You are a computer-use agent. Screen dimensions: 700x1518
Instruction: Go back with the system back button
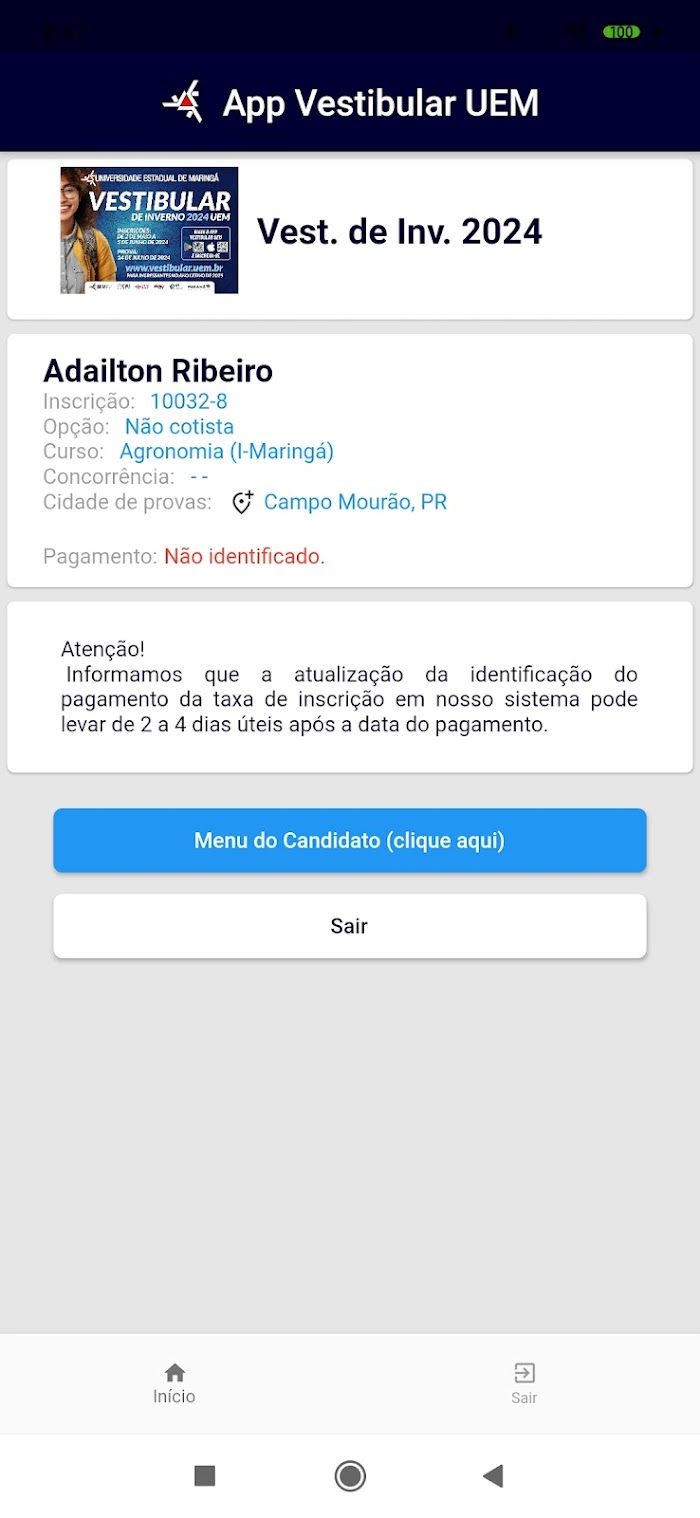[x=493, y=1475]
